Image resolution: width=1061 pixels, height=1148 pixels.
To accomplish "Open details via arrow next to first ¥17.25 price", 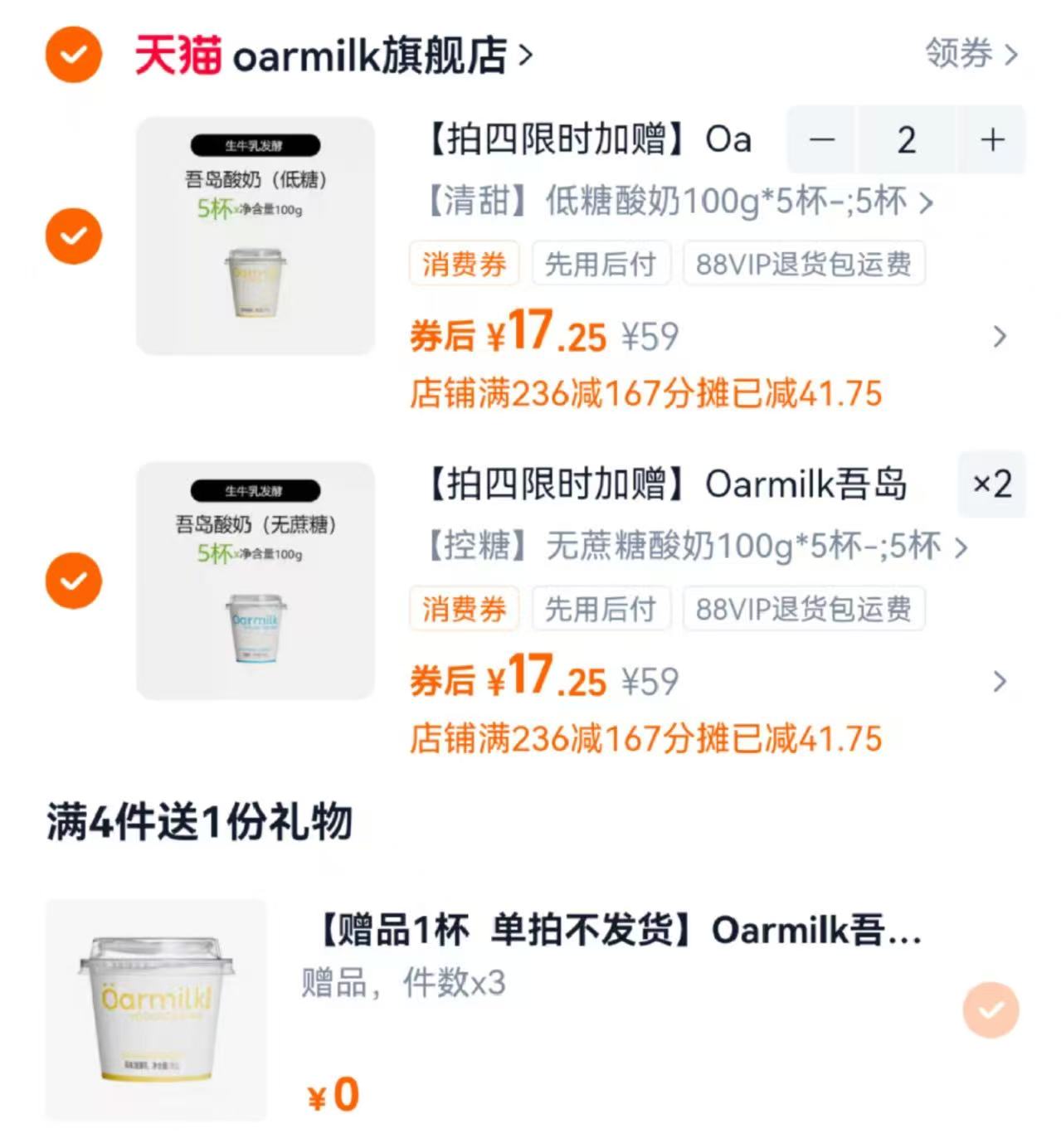I will point(999,337).
